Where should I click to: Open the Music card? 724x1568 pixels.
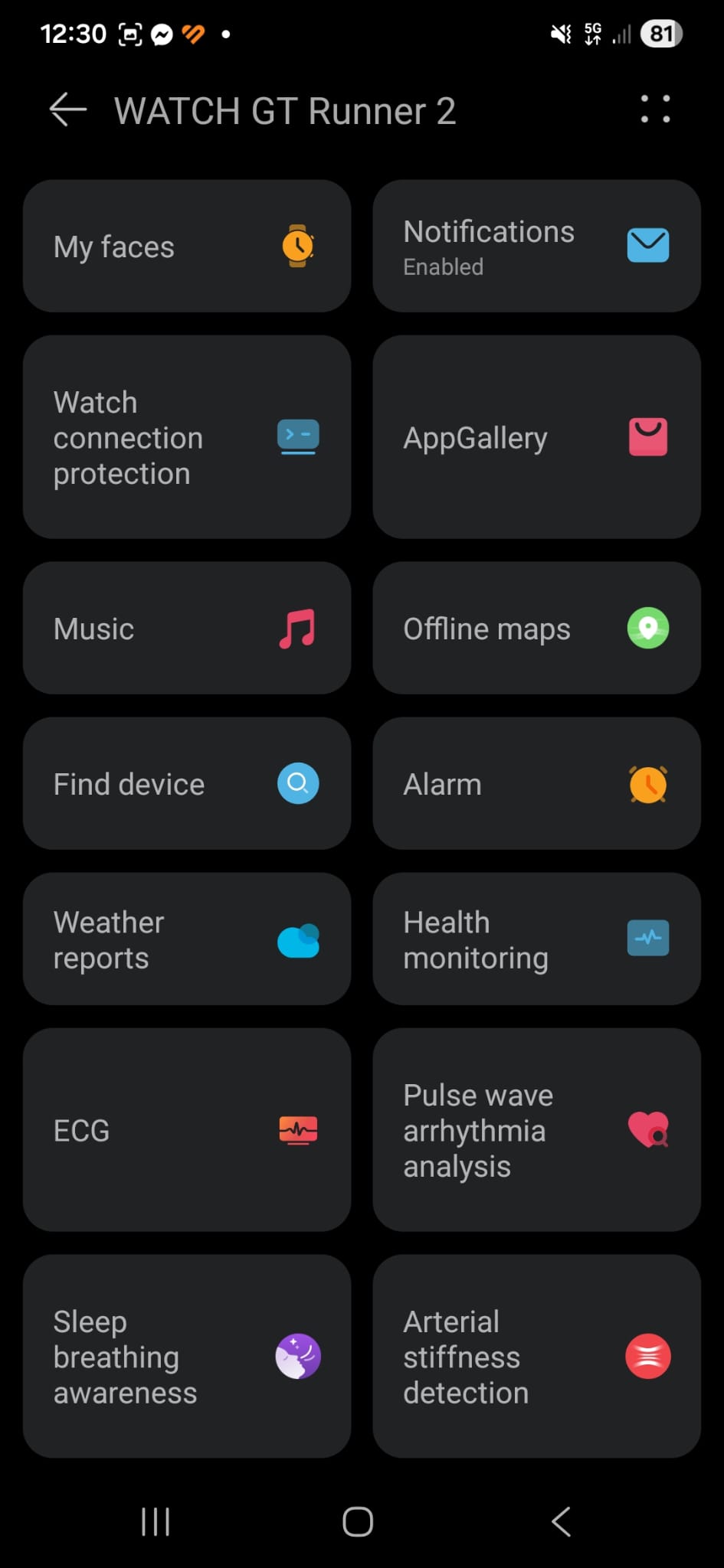pyautogui.click(x=187, y=629)
